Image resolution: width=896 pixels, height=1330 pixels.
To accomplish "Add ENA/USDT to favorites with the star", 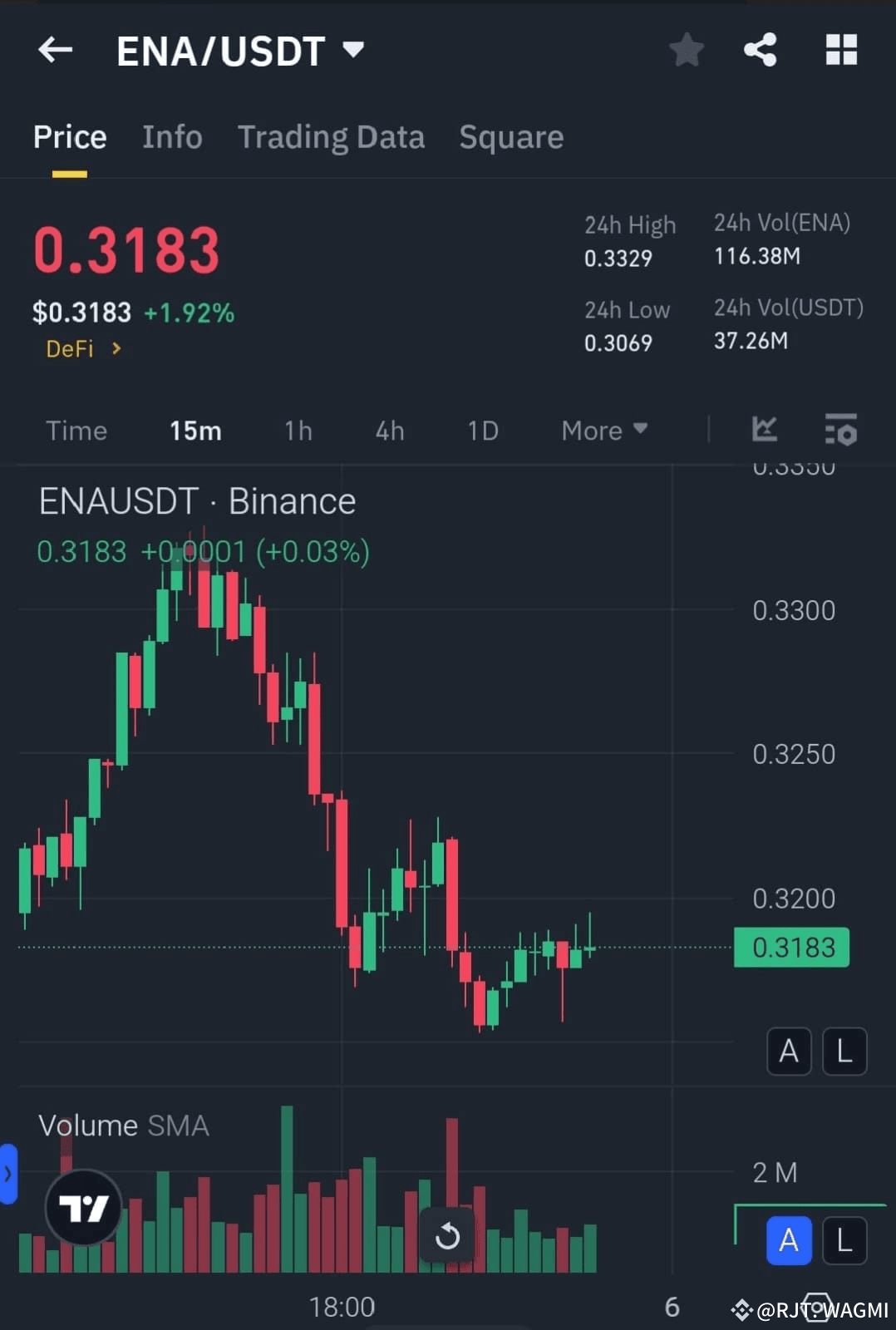I will coord(687,50).
